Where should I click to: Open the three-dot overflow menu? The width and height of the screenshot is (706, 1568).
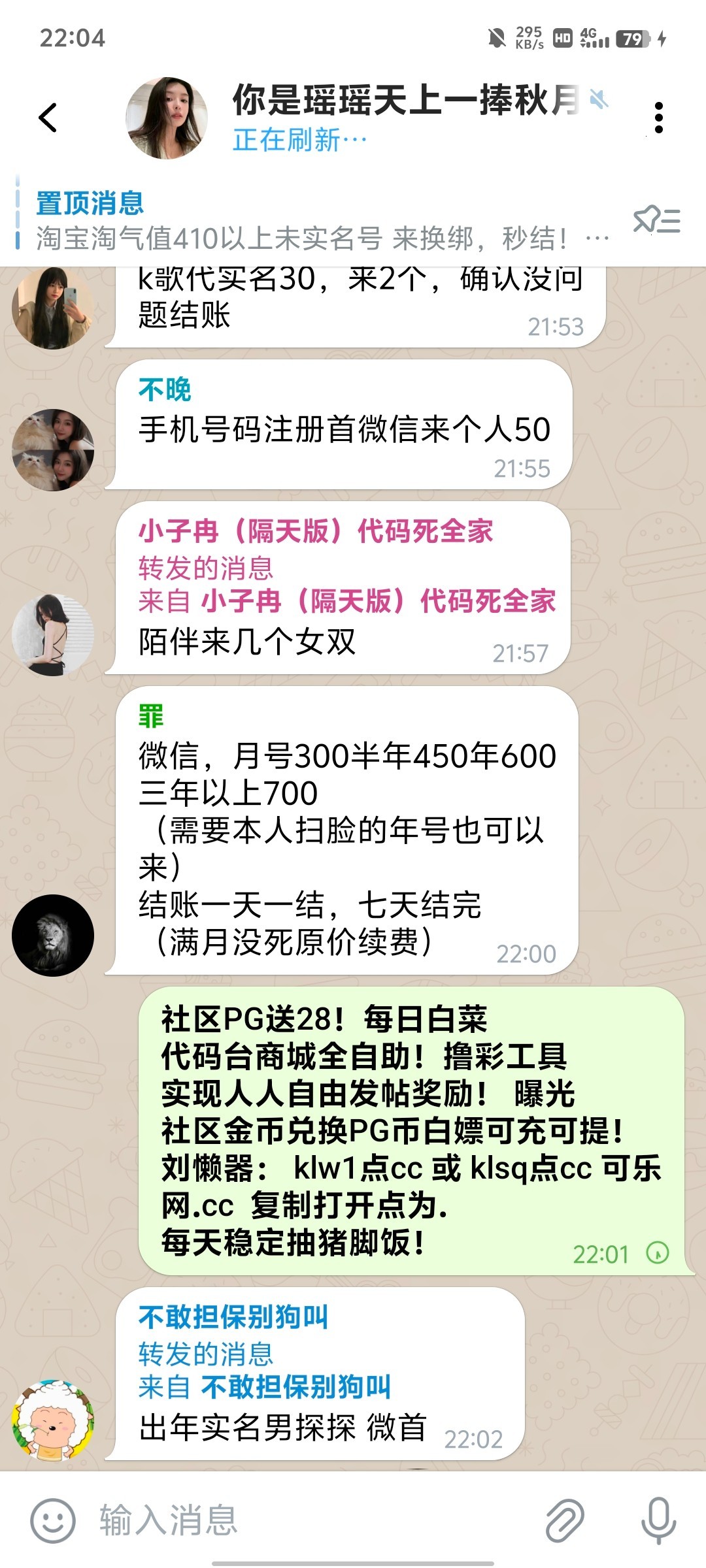658,118
